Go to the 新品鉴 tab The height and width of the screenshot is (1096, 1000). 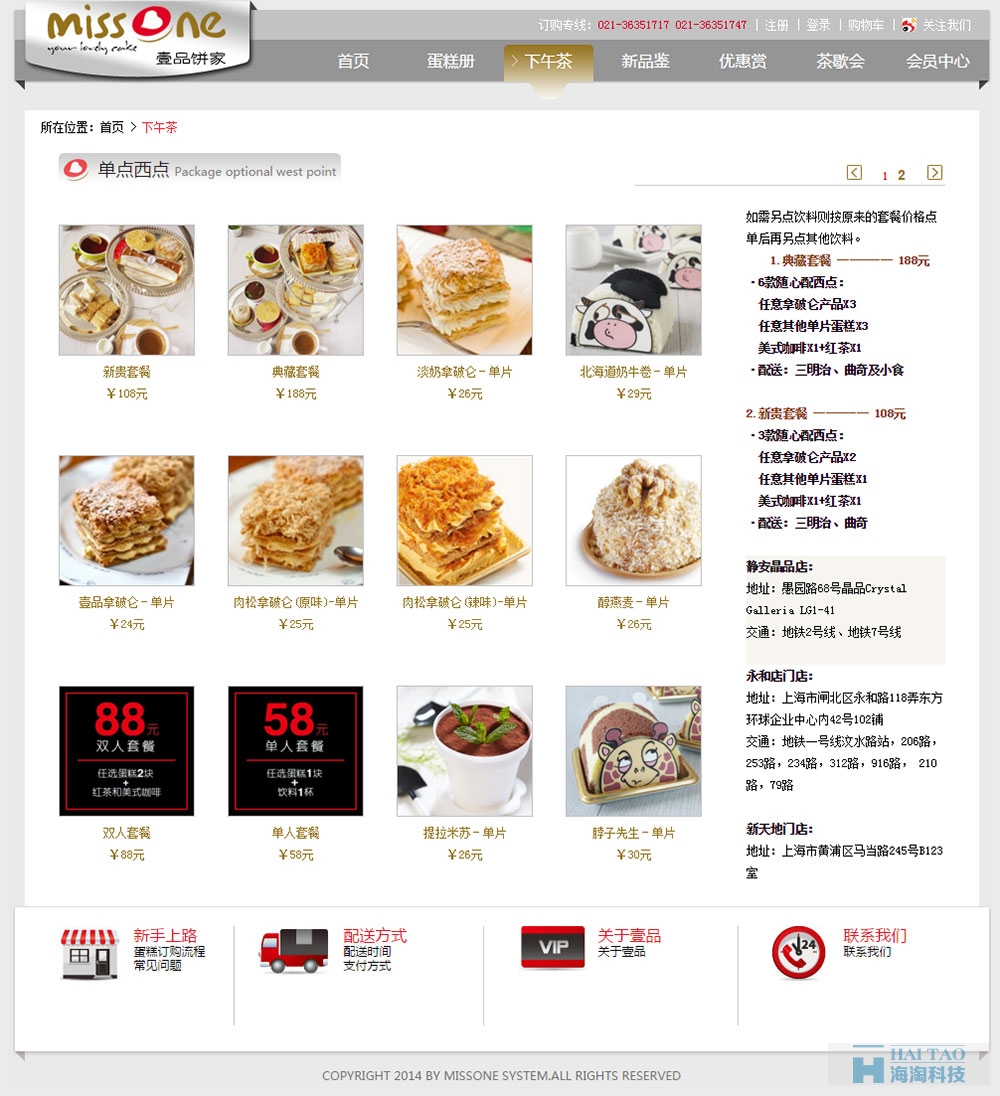(645, 62)
